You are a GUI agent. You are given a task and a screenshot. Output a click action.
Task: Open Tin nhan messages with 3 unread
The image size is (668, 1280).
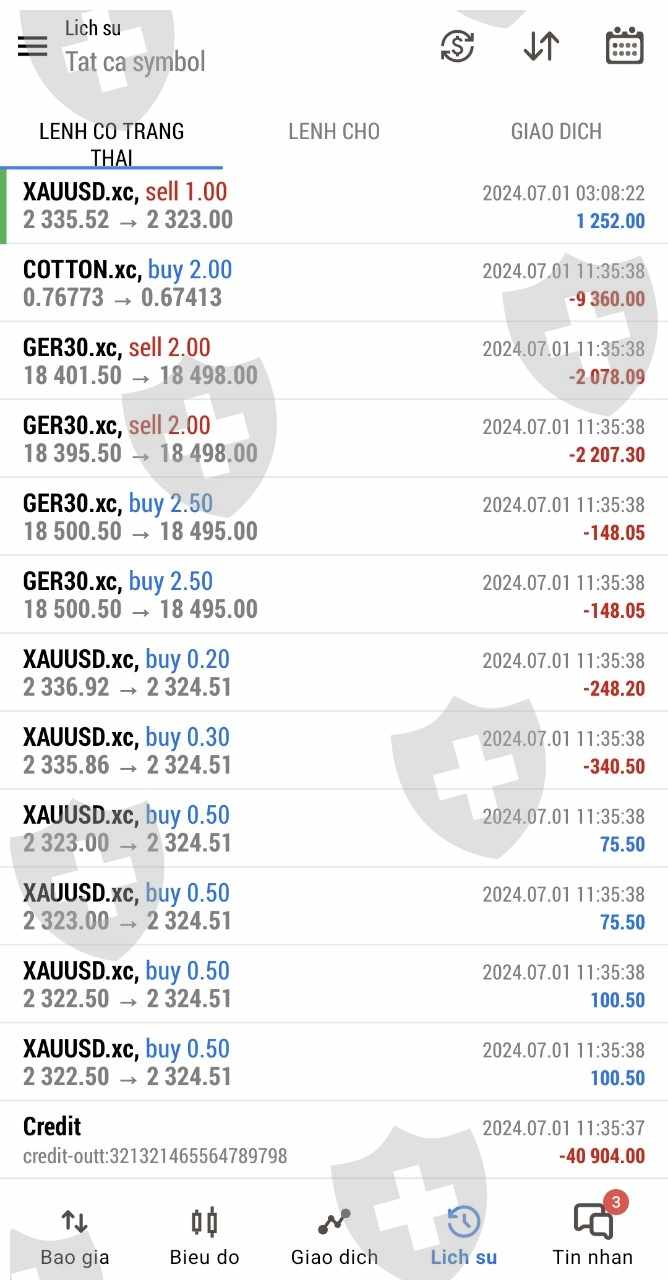point(593,1235)
